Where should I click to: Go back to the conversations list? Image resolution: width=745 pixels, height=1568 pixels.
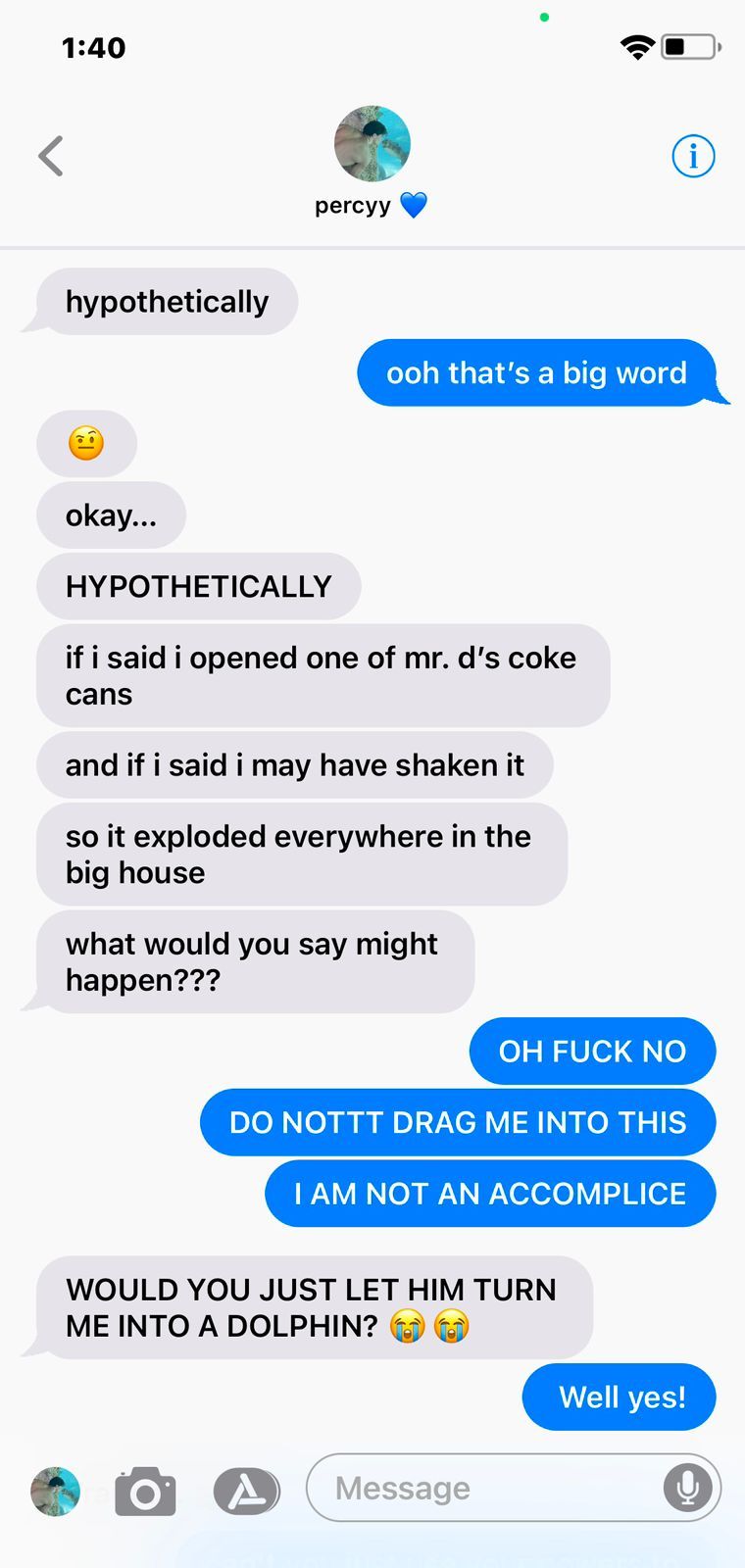pyautogui.click(x=51, y=156)
